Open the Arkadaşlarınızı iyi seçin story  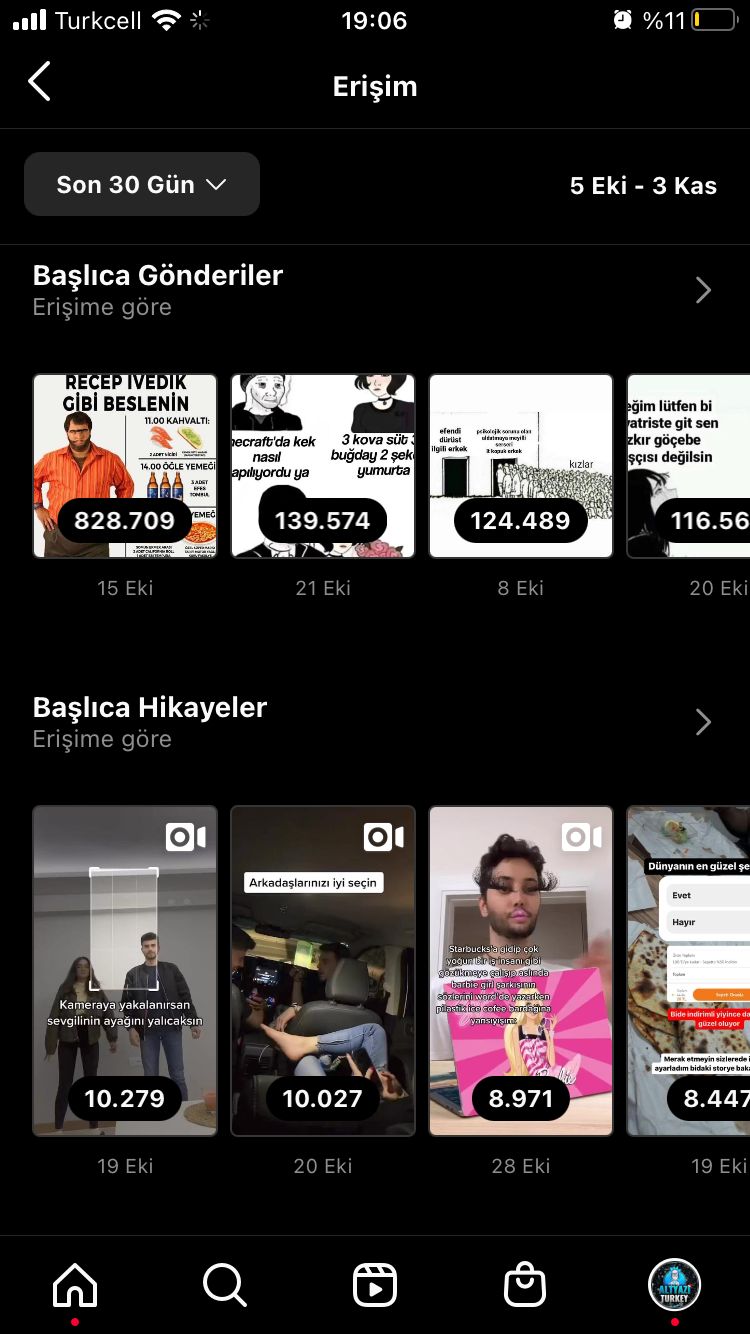(x=323, y=971)
